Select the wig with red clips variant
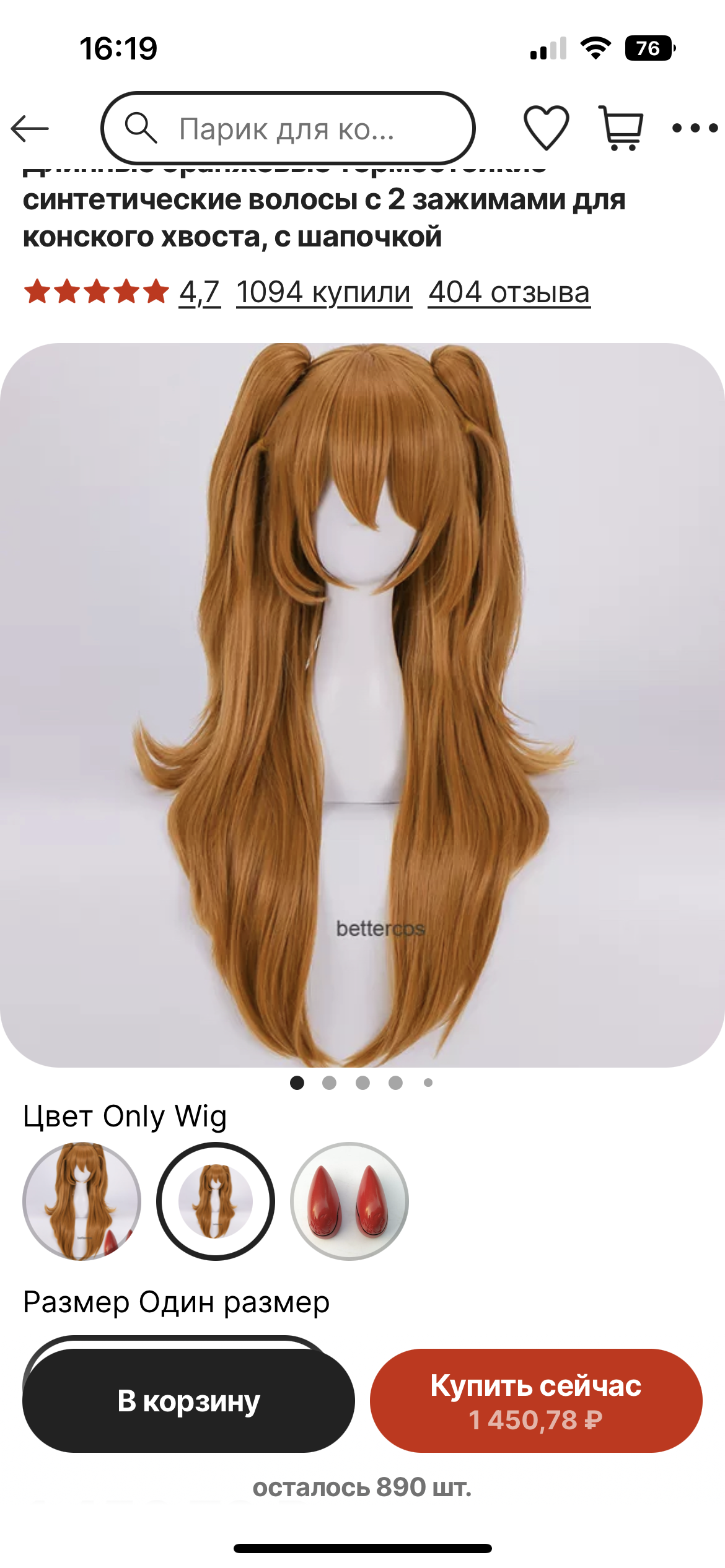 (82, 1201)
